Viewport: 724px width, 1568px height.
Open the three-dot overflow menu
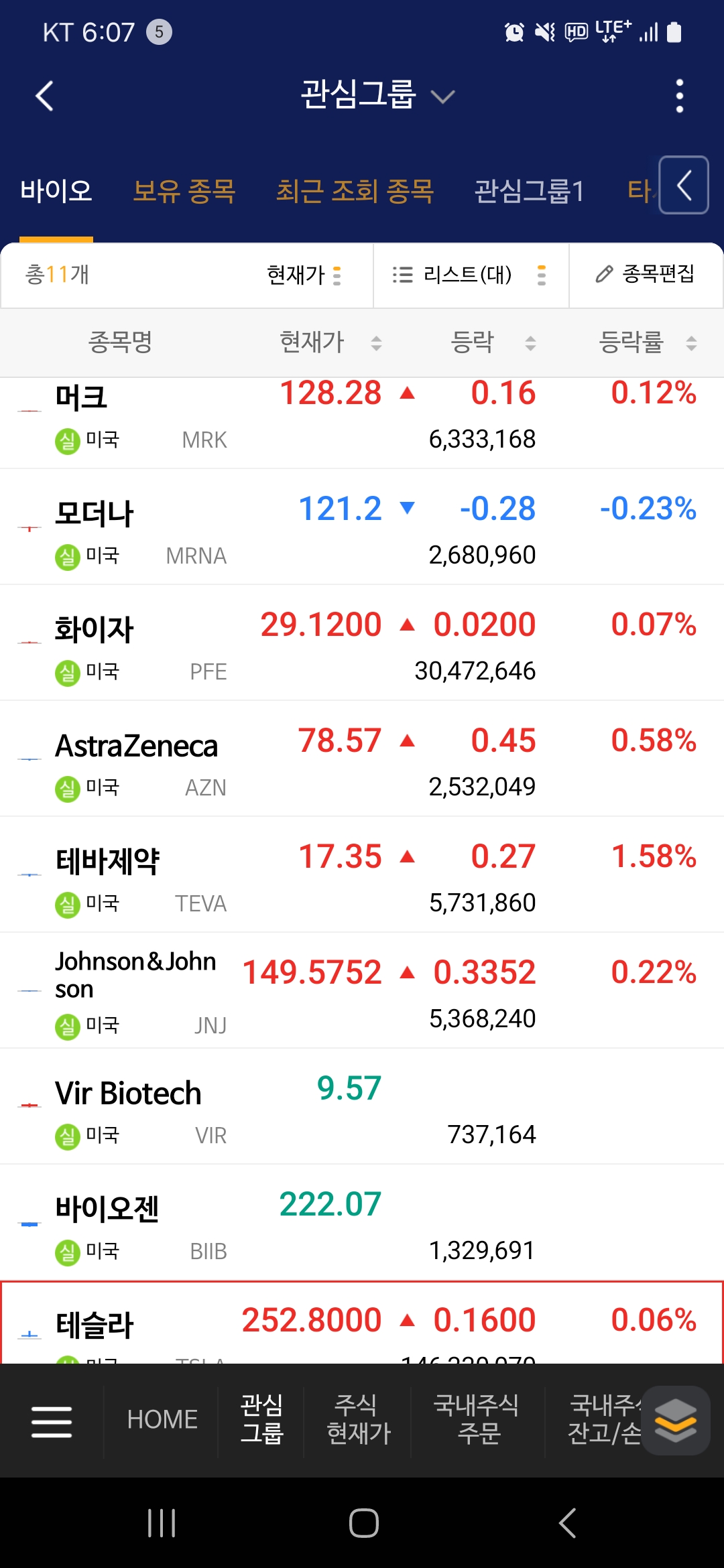679,96
